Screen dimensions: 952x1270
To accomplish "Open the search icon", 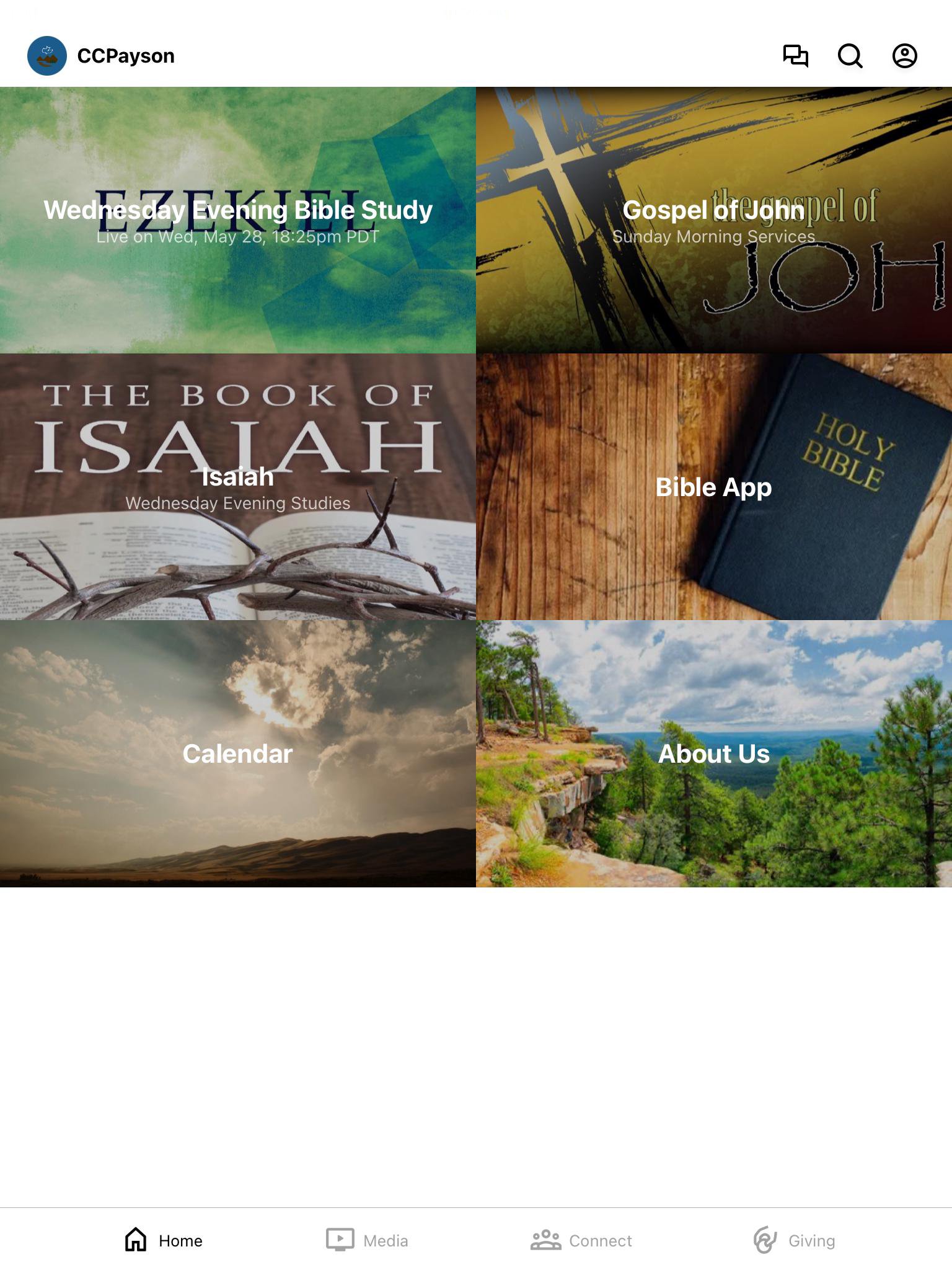I will pyautogui.click(x=850, y=56).
